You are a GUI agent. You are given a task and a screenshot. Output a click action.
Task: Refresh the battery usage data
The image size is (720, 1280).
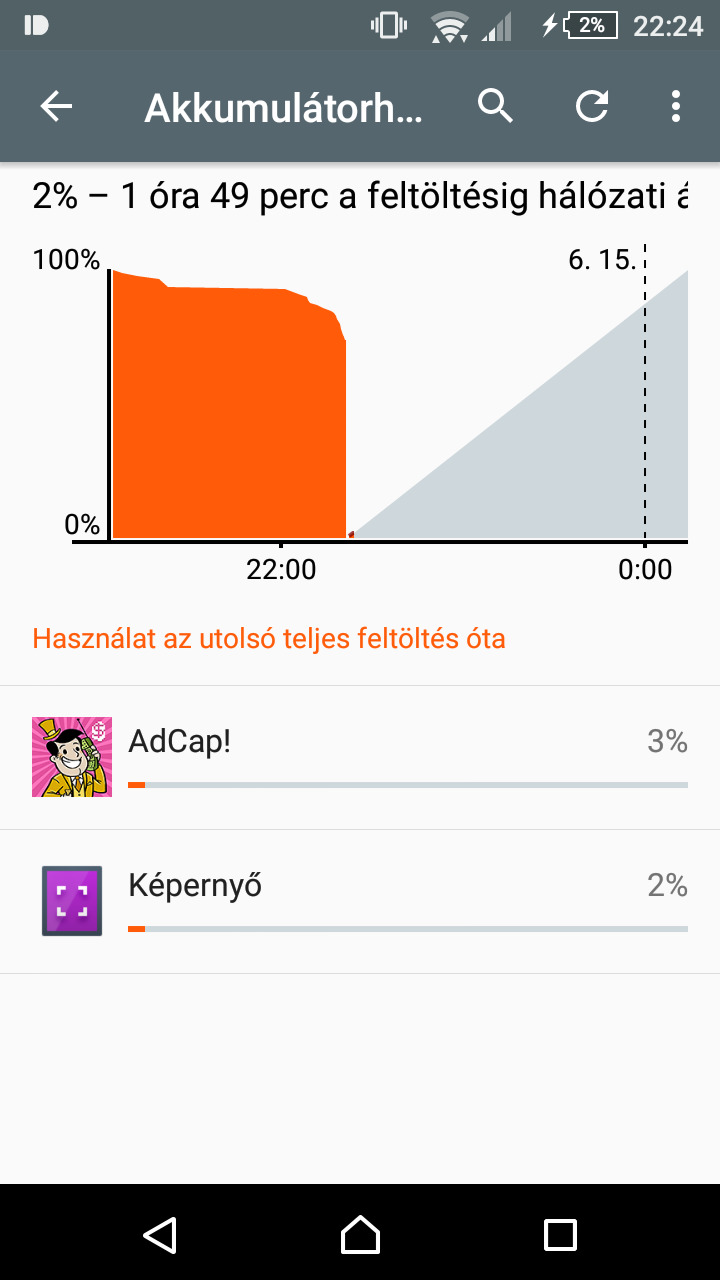pos(592,106)
